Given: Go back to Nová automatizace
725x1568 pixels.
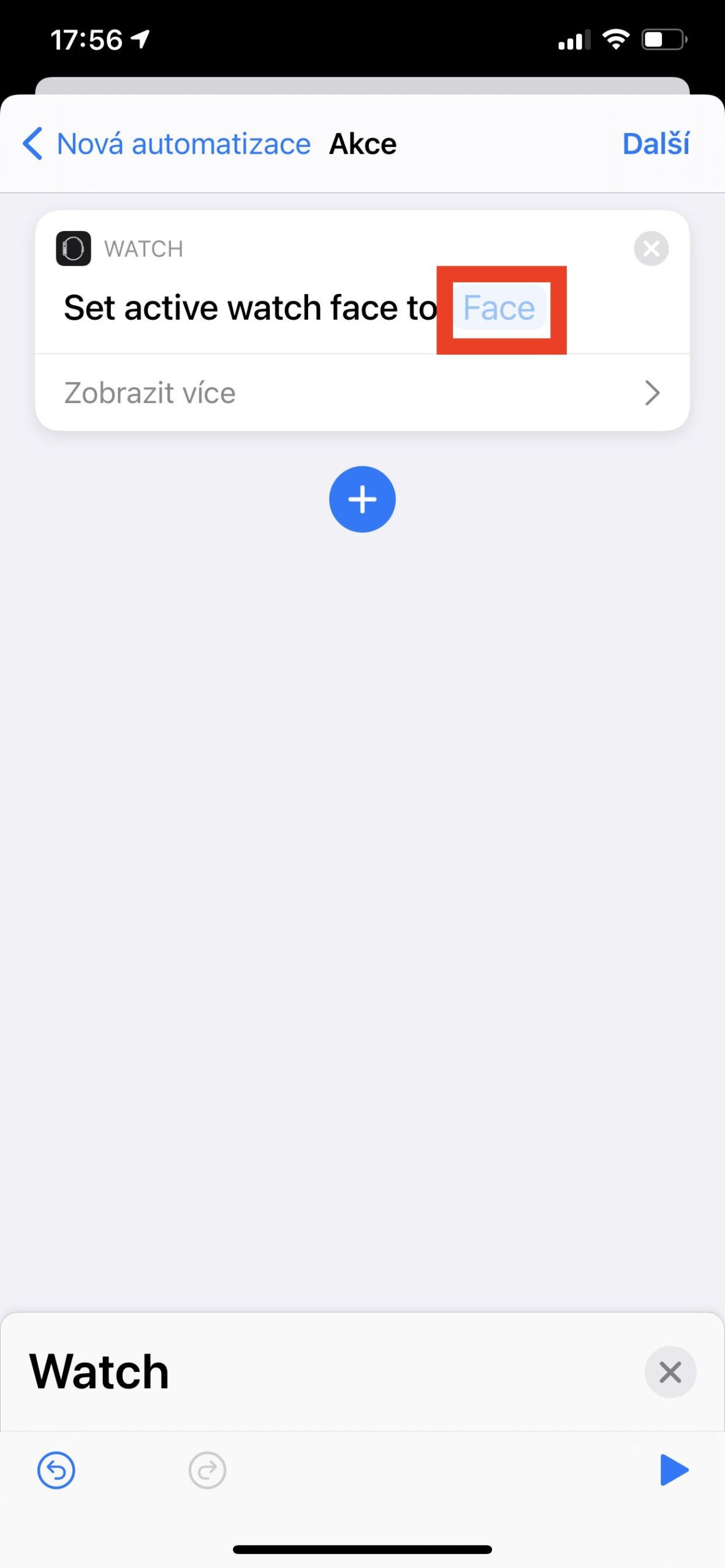Looking at the screenshot, I should (x=165, y=144).
